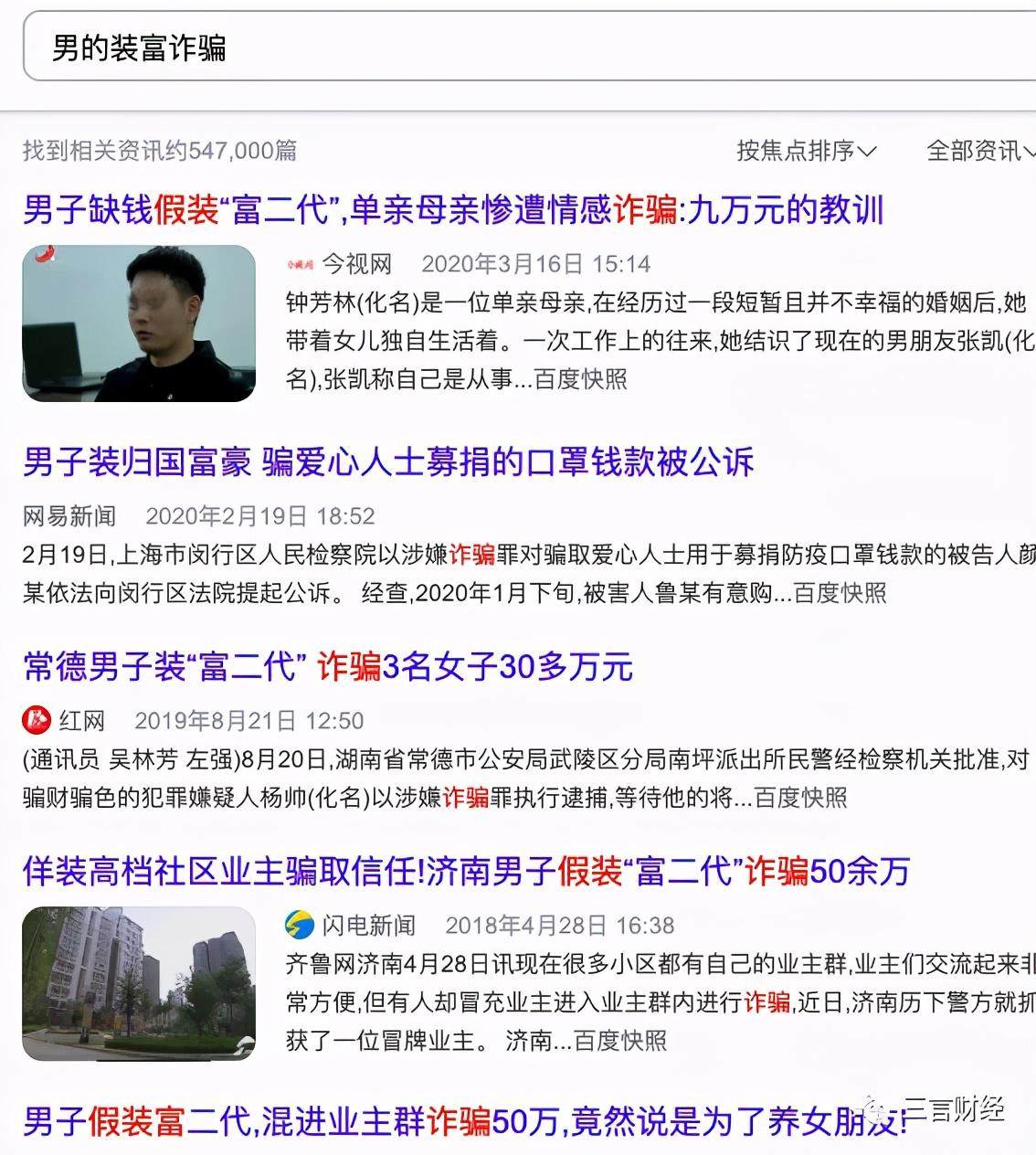Image resolution: width=1036 pixels, height=1155 pixels.
Task: View 百度快照 for the 网易新闻 result
Action: pyautogui.click(x=840, y=593)
